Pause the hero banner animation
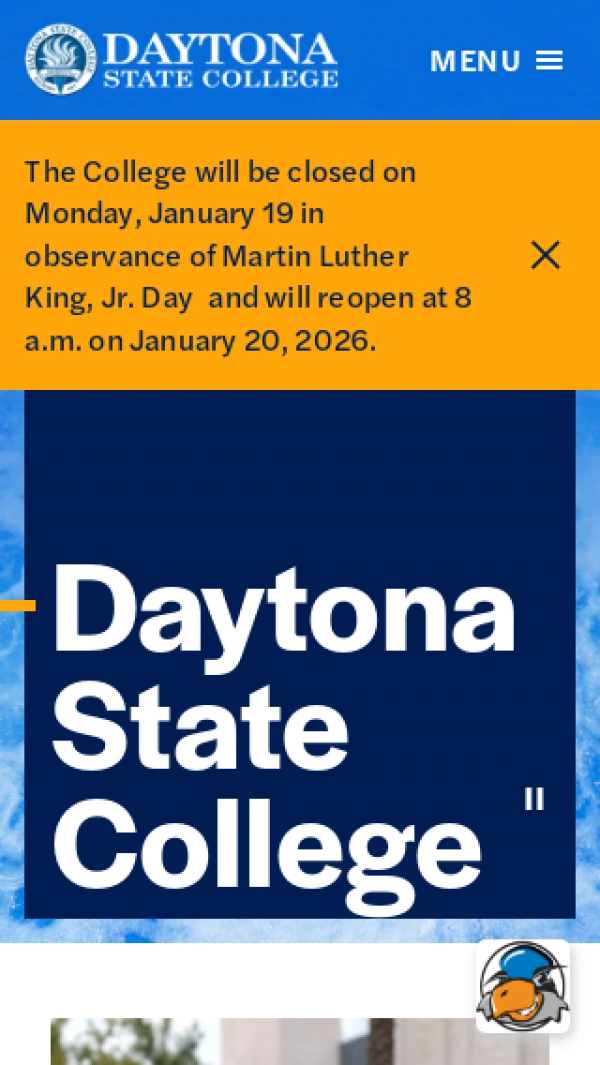Image resolution: width=600 pixels, height=1065 pixels. click(x=534, y=798)
